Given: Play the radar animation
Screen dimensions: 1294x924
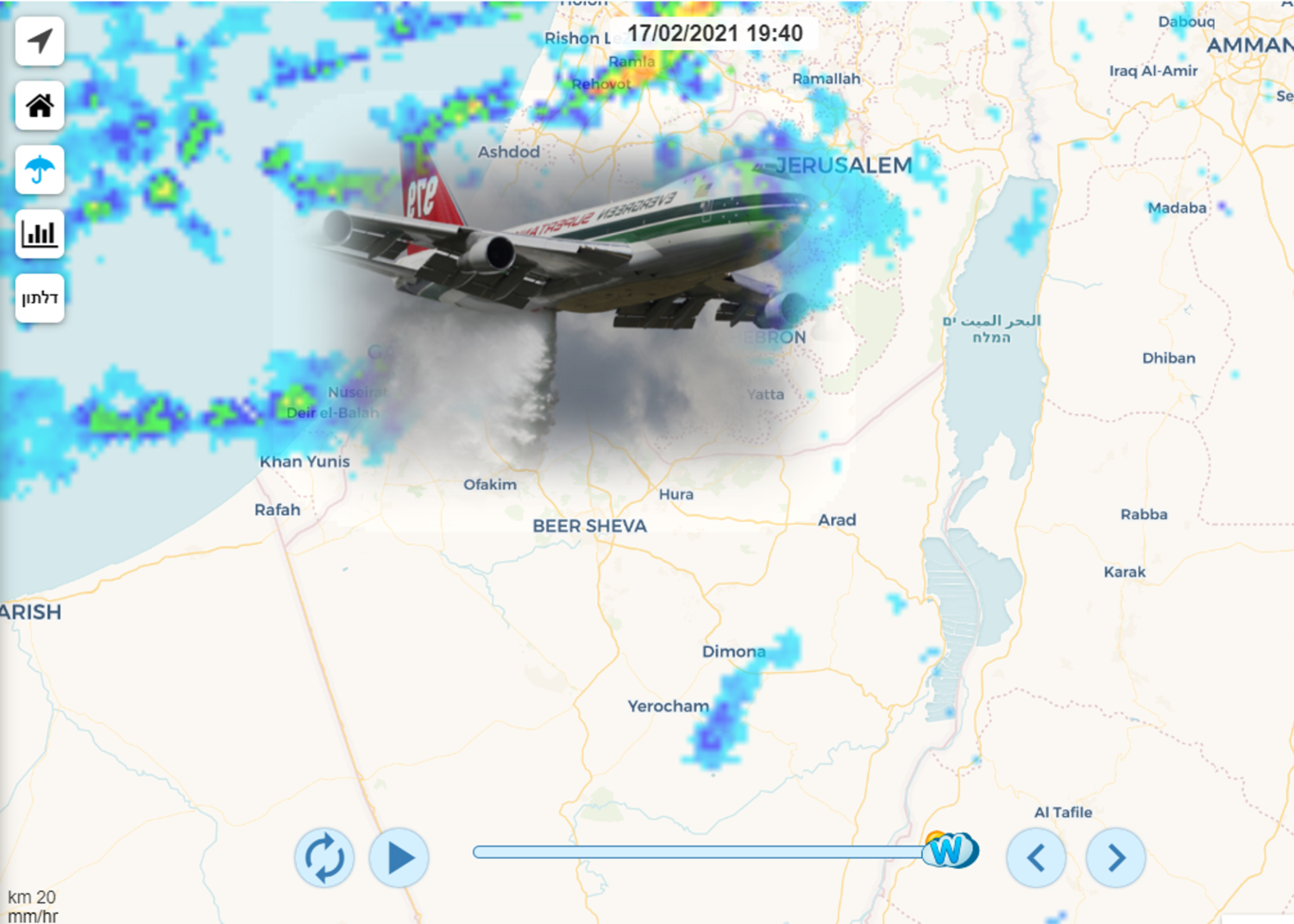Looking at the screenshot, I should coord(399,858).
